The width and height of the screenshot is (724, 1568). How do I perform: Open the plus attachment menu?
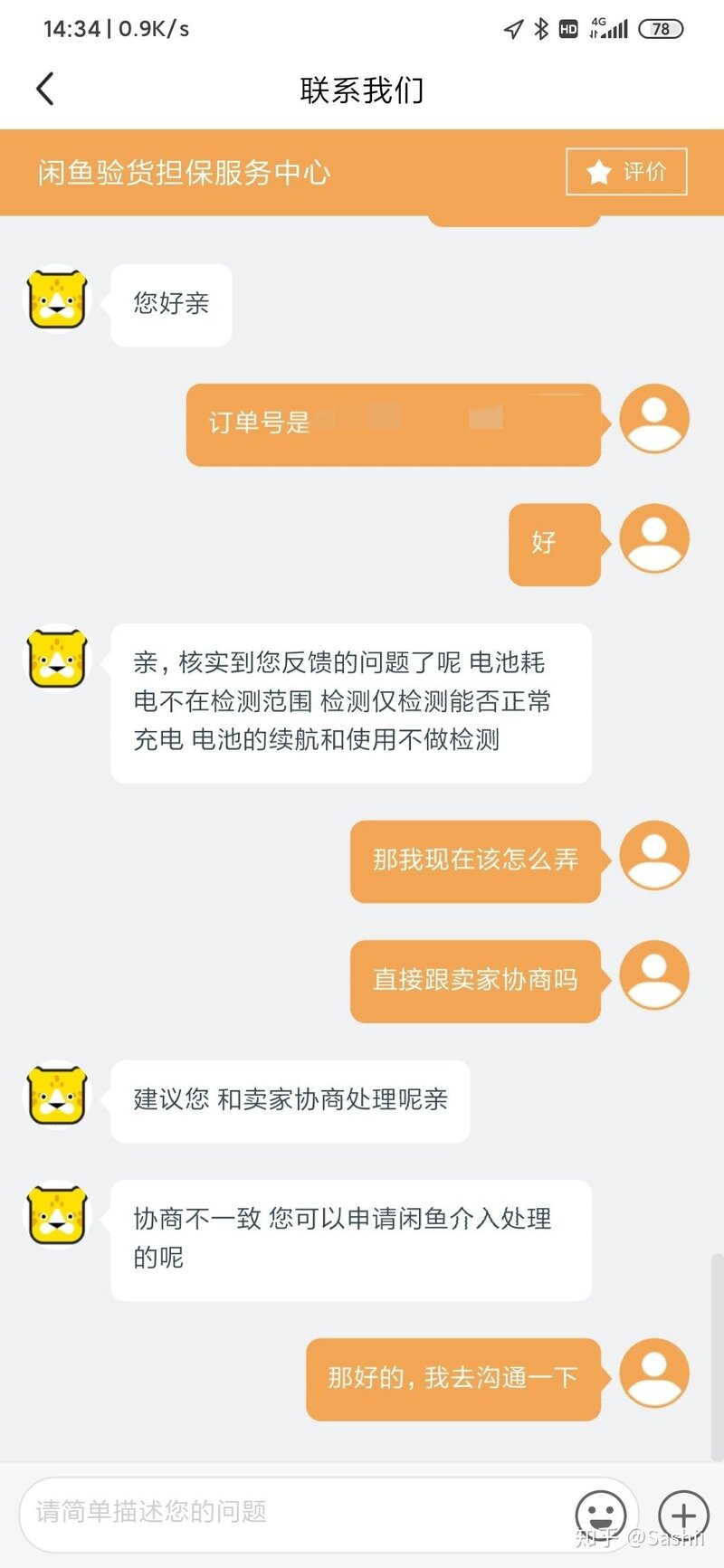pyautogui.click(x=683, y=1514)
